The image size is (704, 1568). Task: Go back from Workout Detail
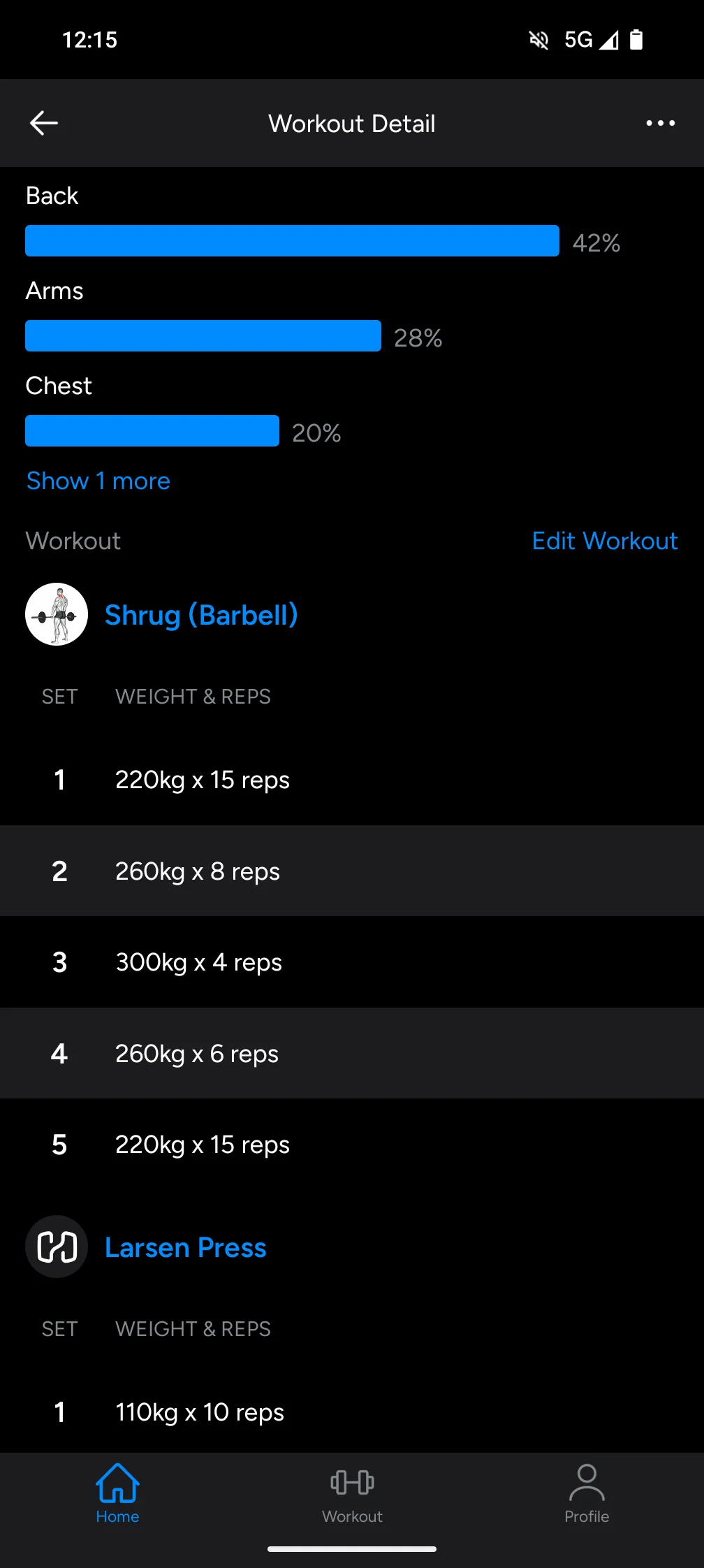(x=44, y=123)
